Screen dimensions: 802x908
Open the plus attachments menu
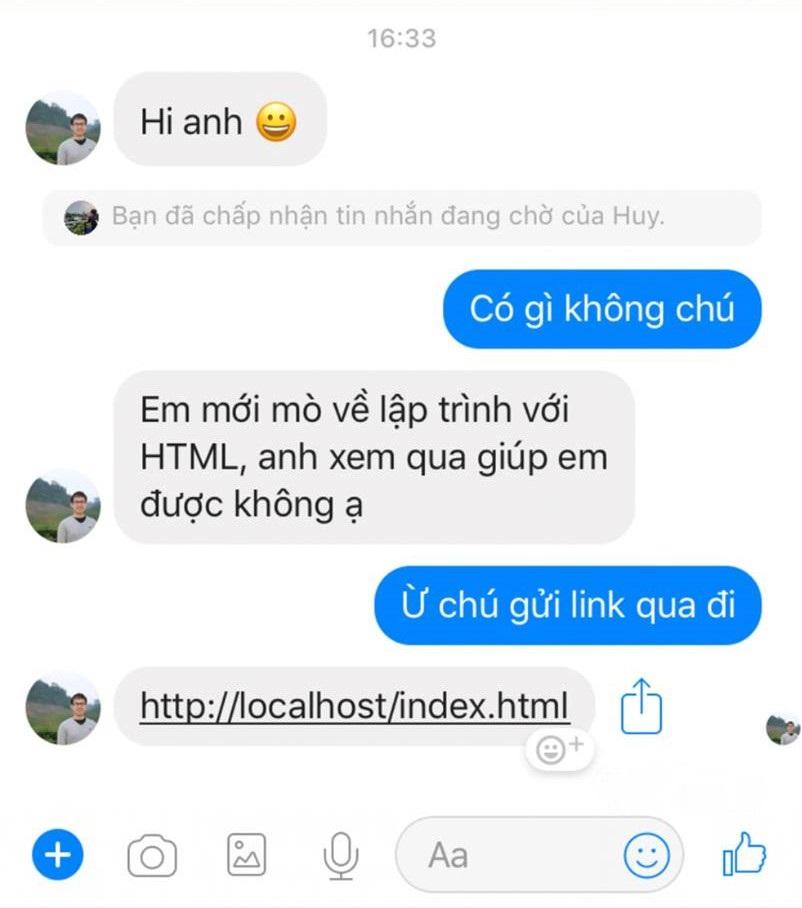point(58,855)
